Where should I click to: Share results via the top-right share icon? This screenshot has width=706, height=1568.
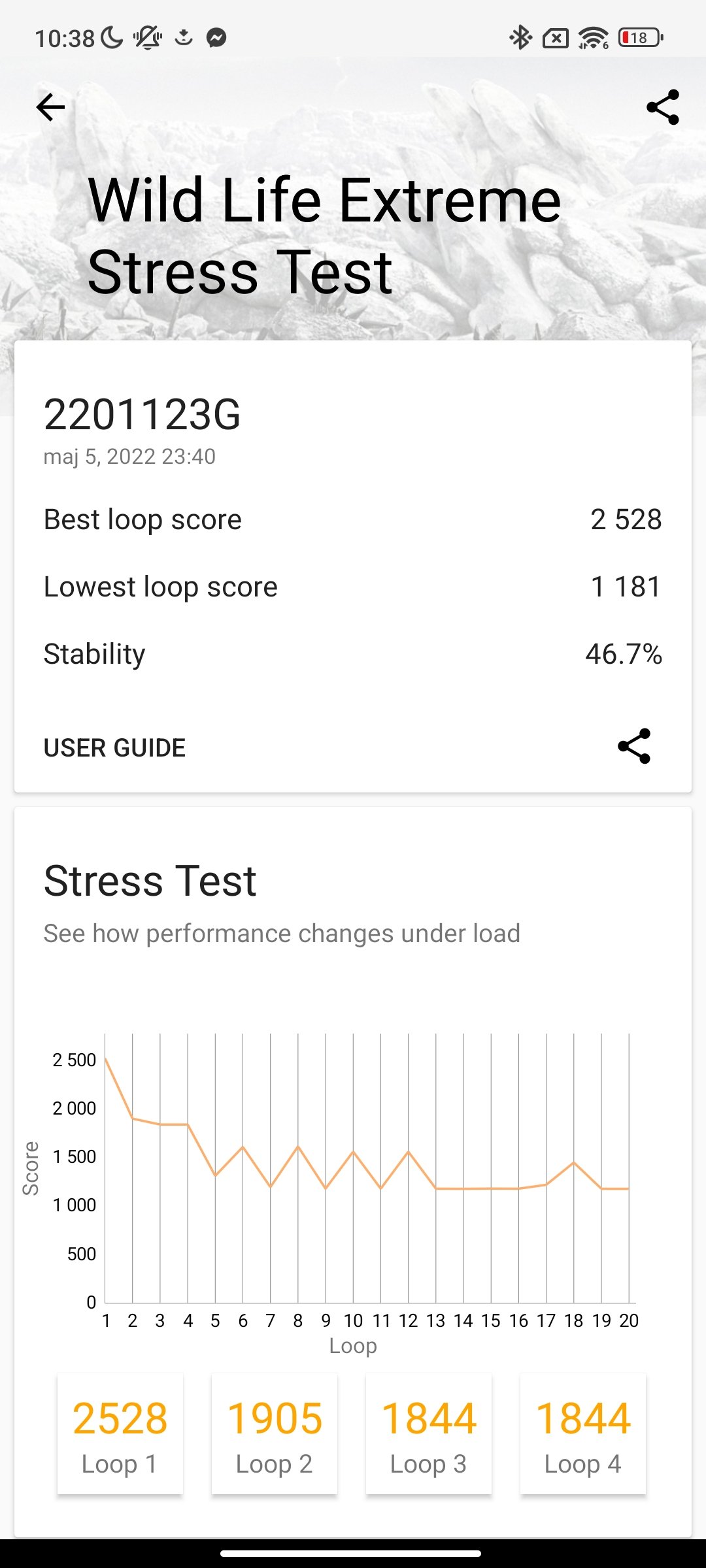tap(662, 107)
